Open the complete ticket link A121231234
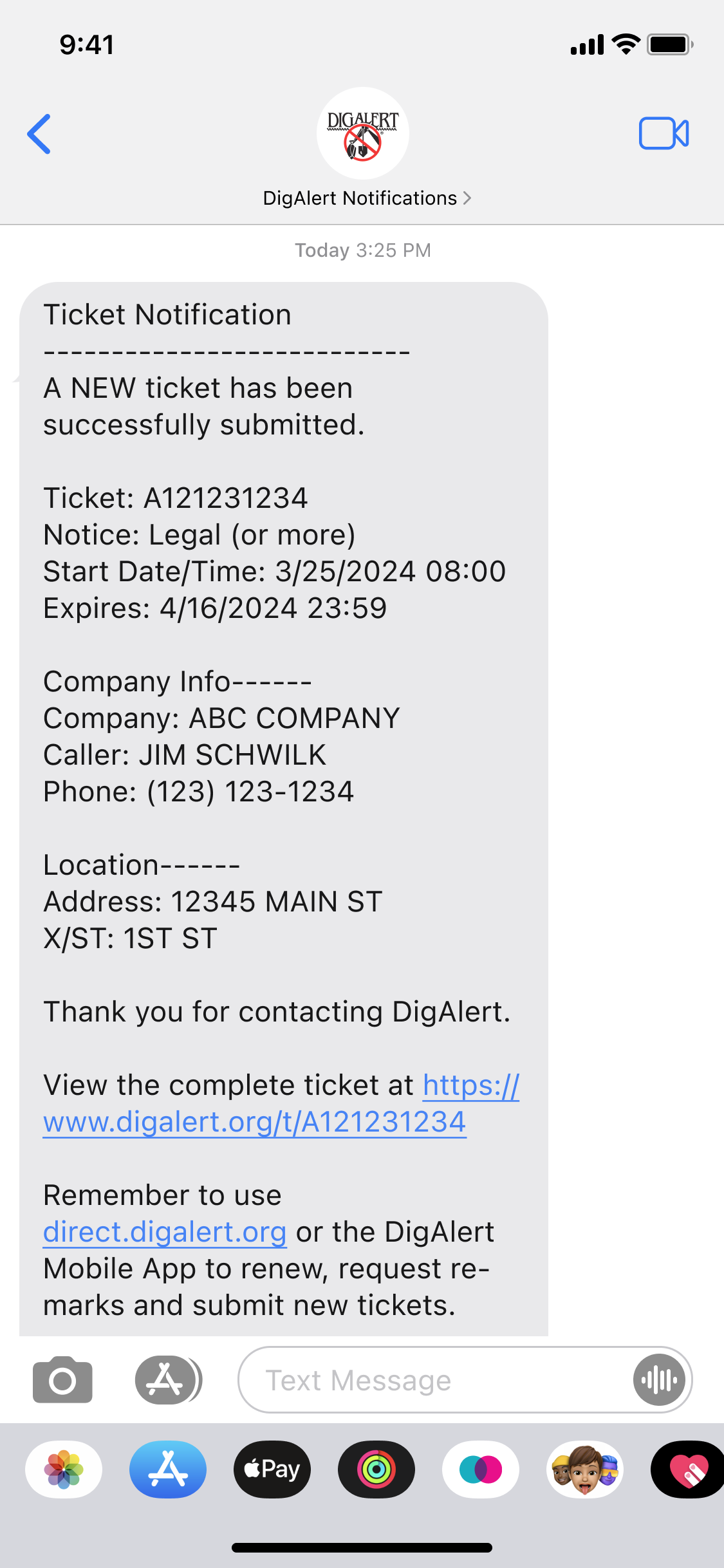 pos(254,1123)
